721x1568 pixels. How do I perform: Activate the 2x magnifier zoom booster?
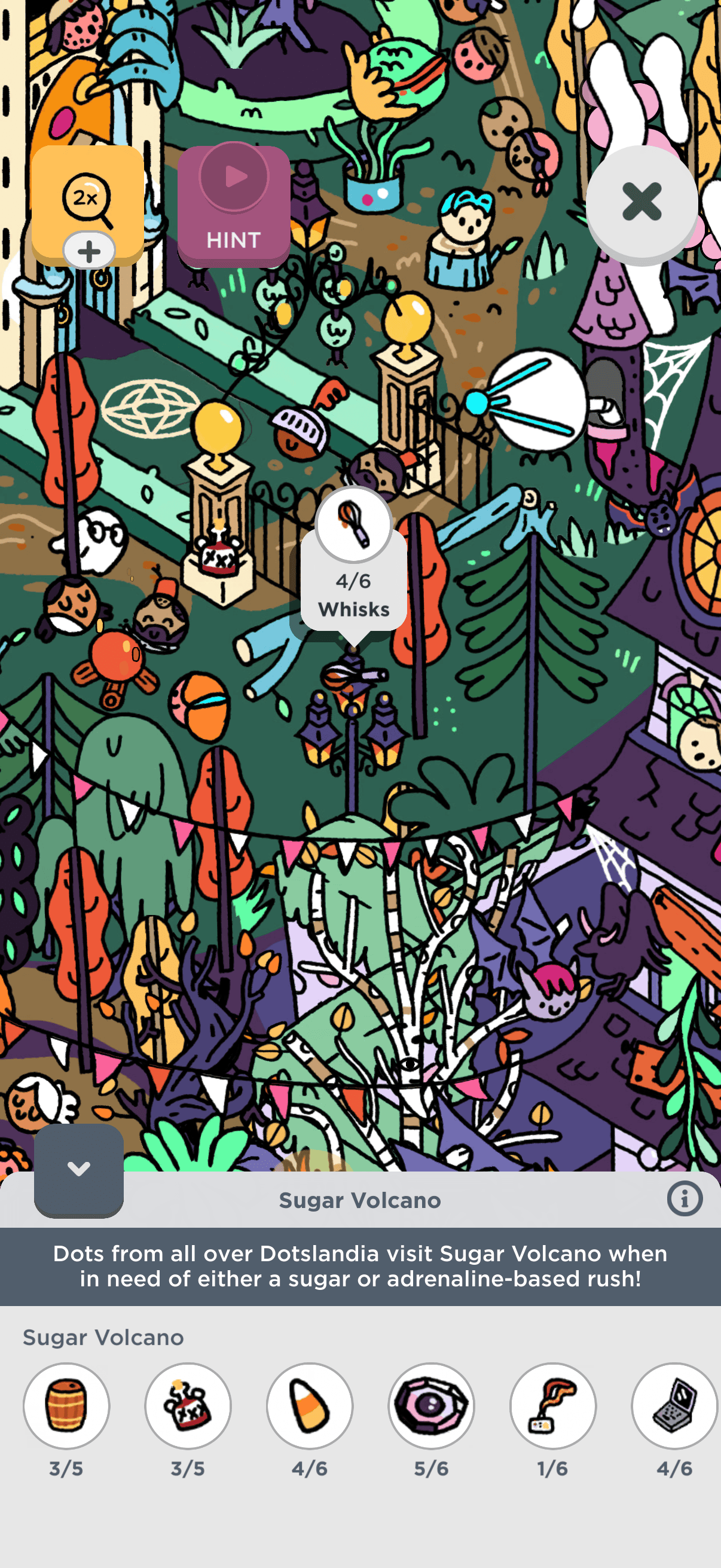(x=88, y=203)
